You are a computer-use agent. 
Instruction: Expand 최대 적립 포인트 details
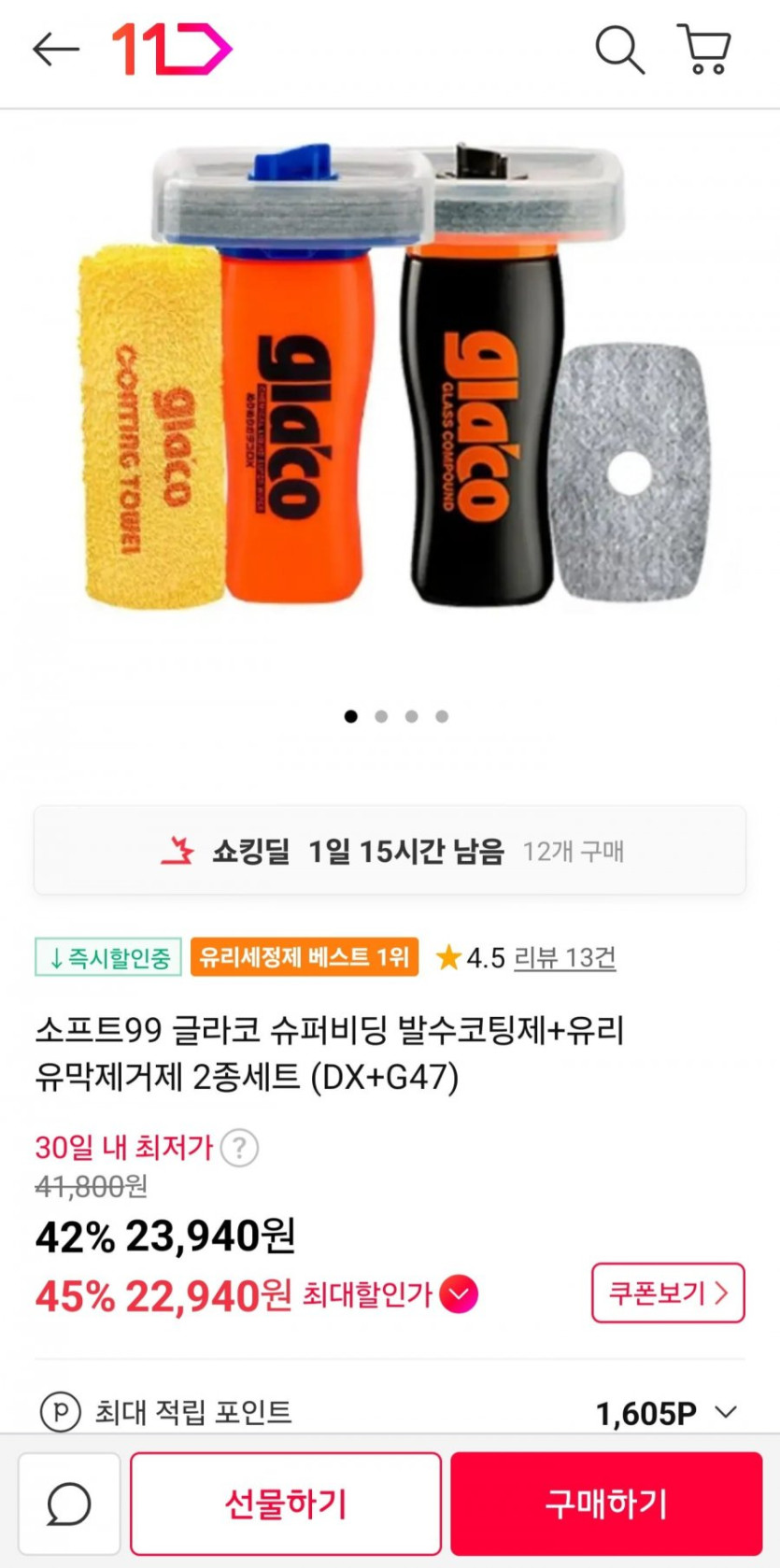click(726, 1412)
